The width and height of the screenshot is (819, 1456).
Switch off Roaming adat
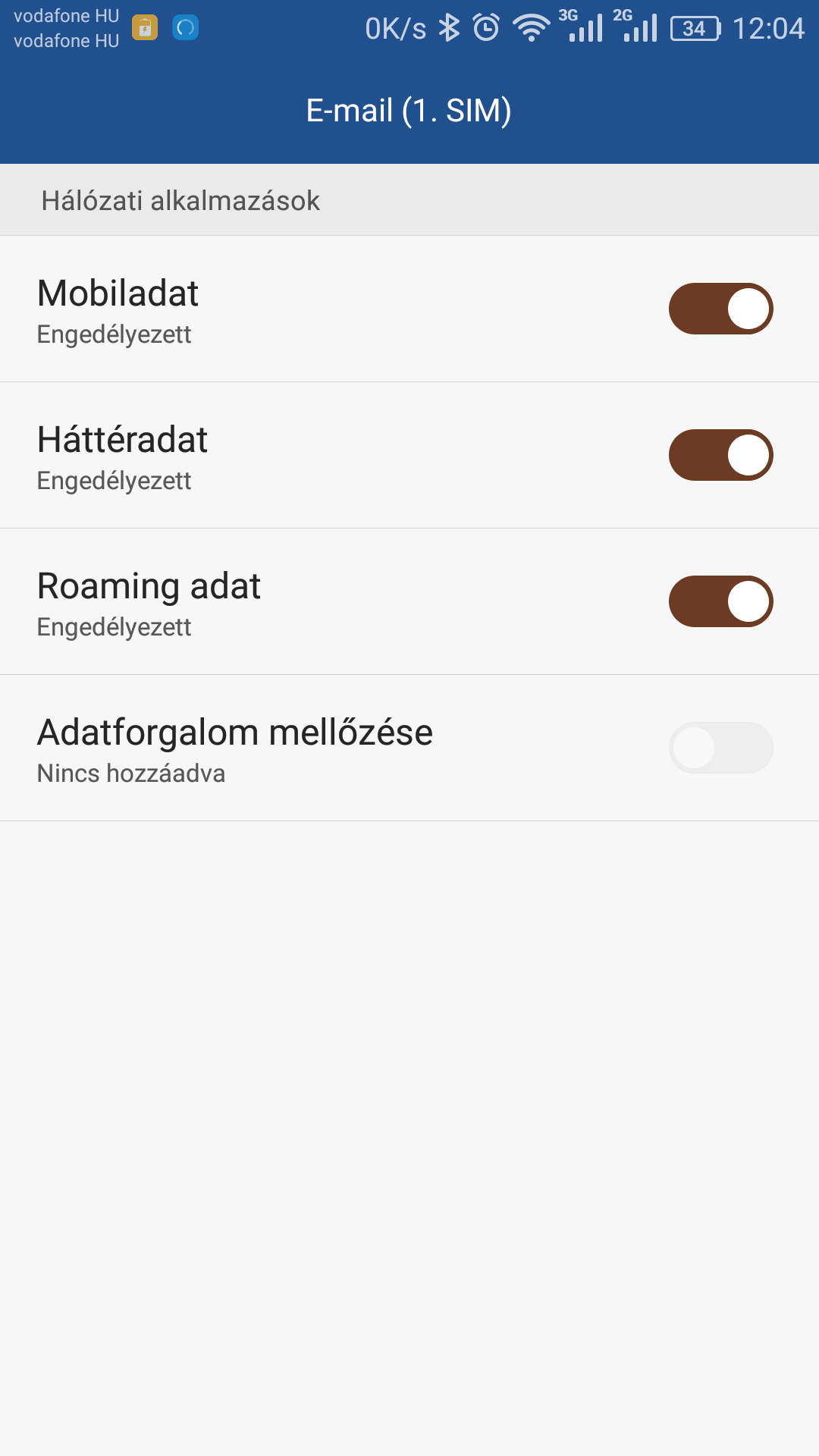[x=720, y=601]
